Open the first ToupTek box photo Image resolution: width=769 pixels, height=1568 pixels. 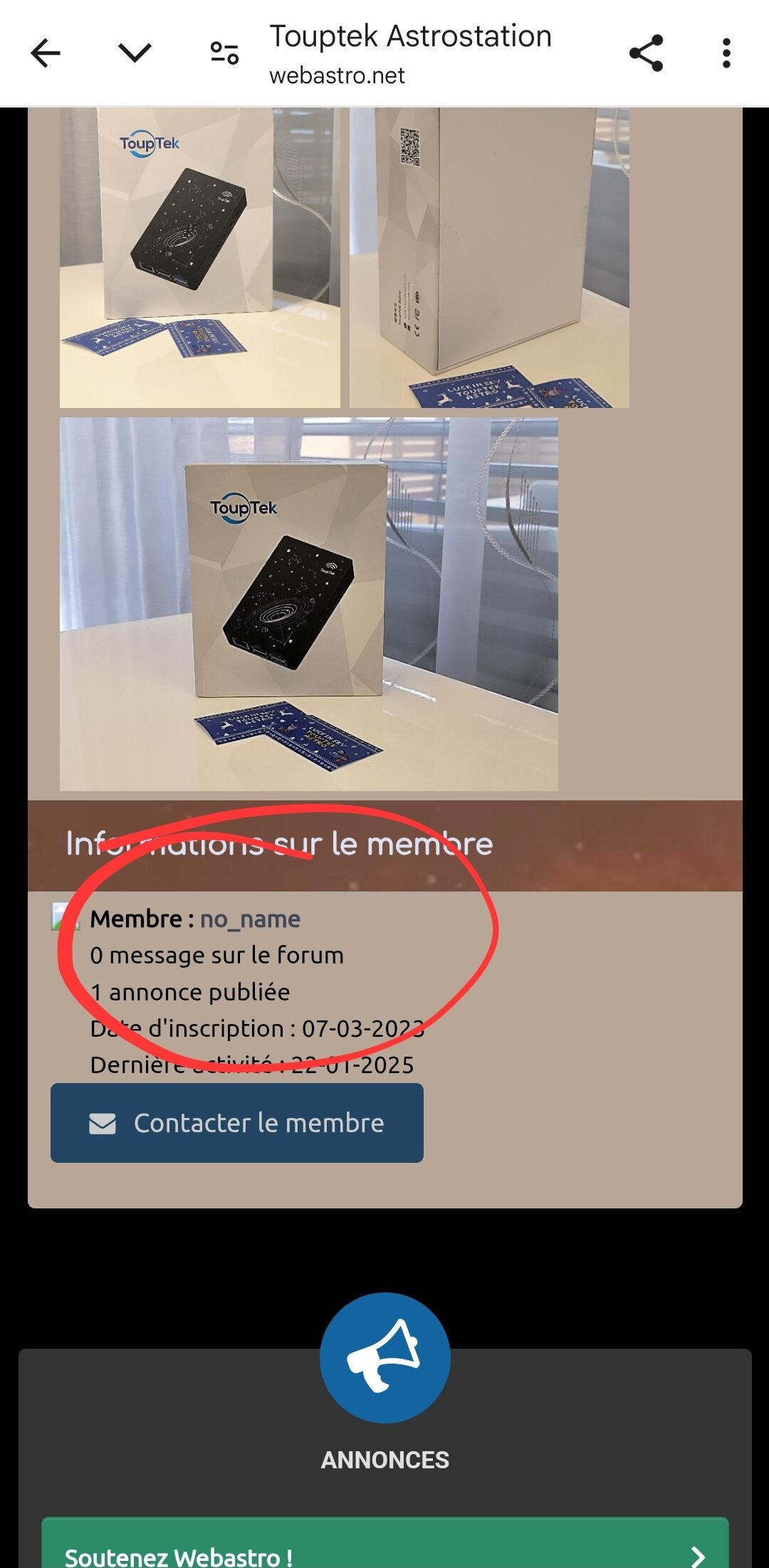(199, 257)
